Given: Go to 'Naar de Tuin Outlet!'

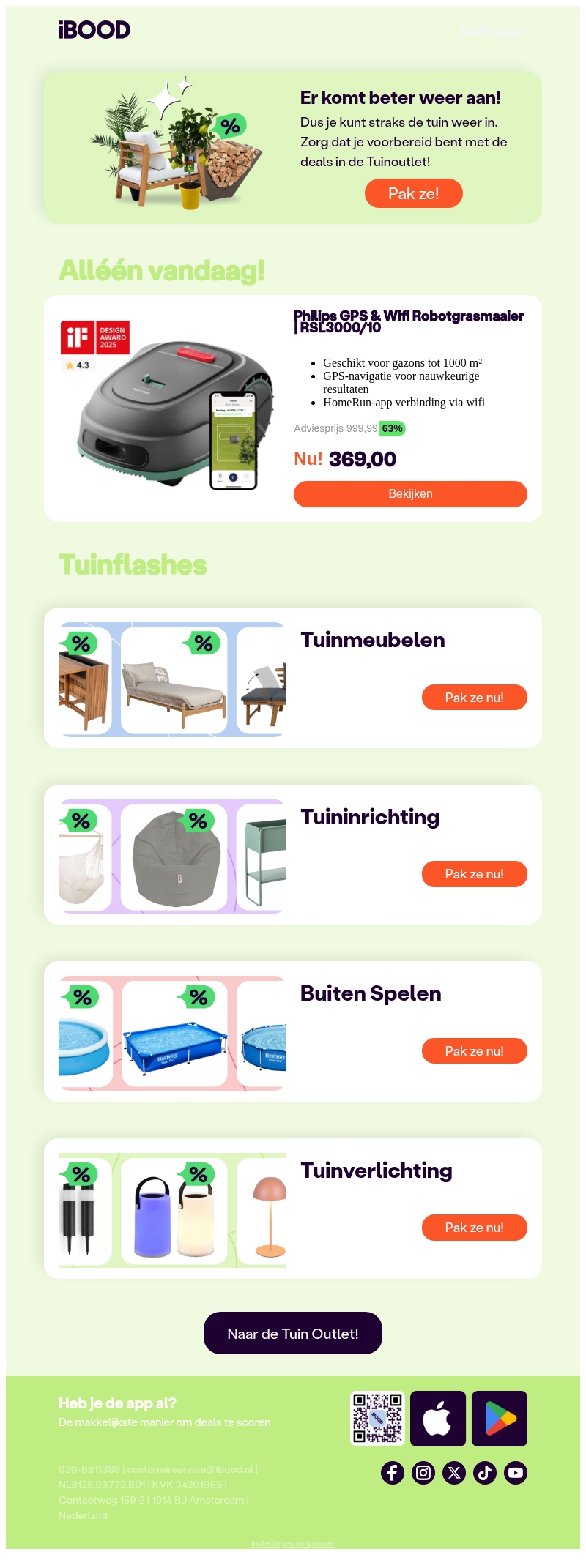Looking at the screenshot, I should point(293,1334).
